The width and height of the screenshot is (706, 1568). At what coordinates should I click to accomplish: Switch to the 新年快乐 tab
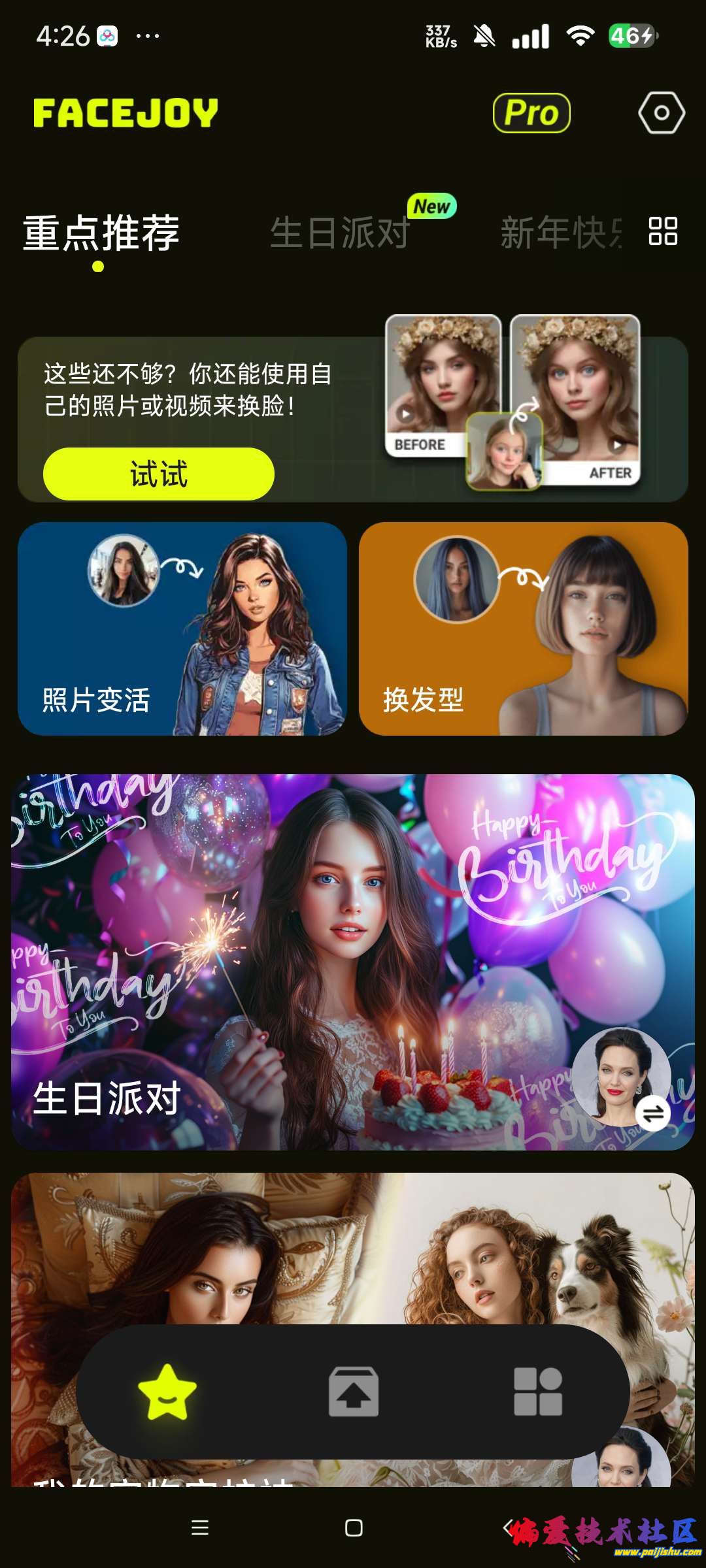point(561,233)
